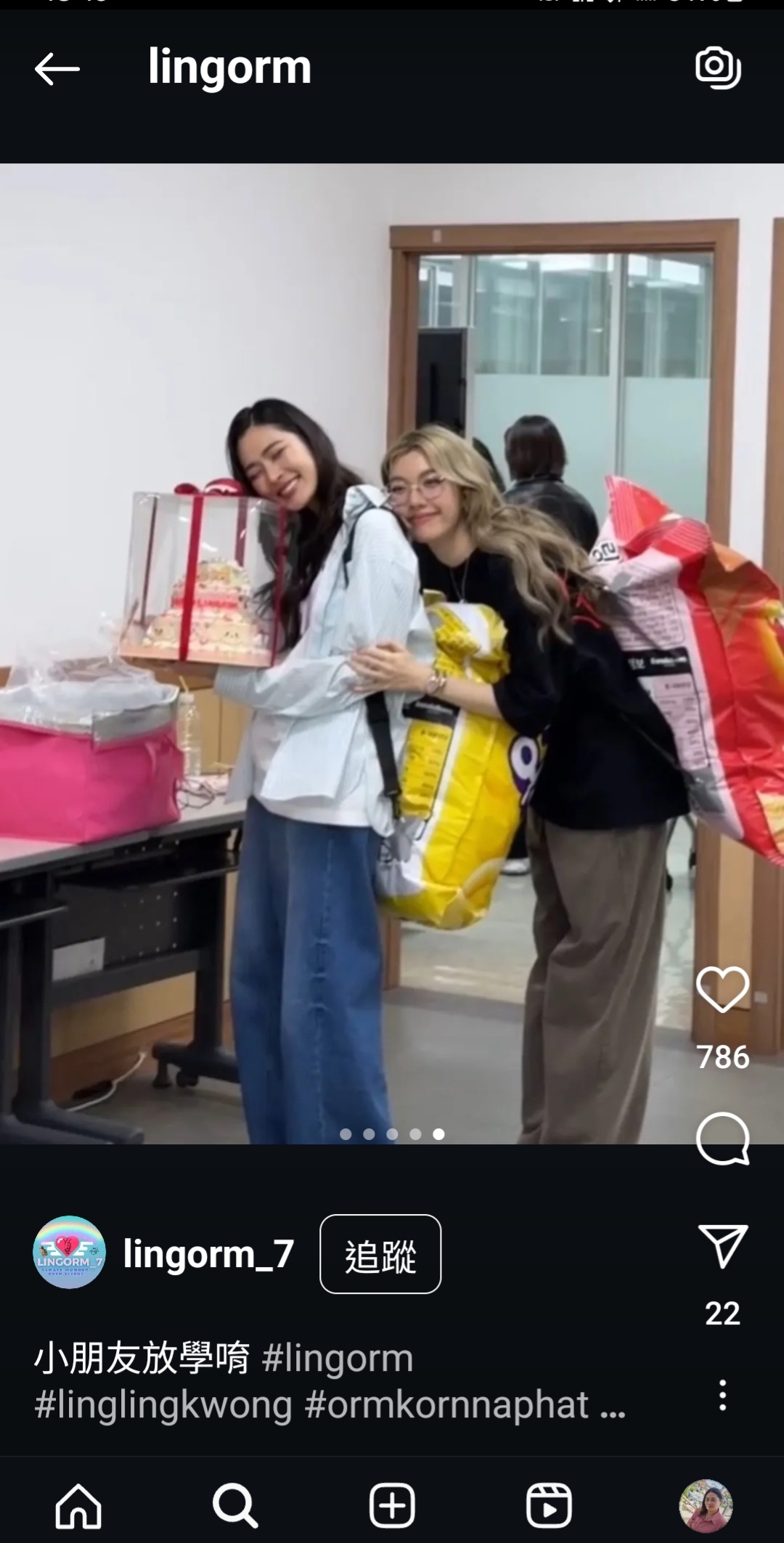Create a new post
Screen dimensions: 784x1543
click(x=392, y=1506)
